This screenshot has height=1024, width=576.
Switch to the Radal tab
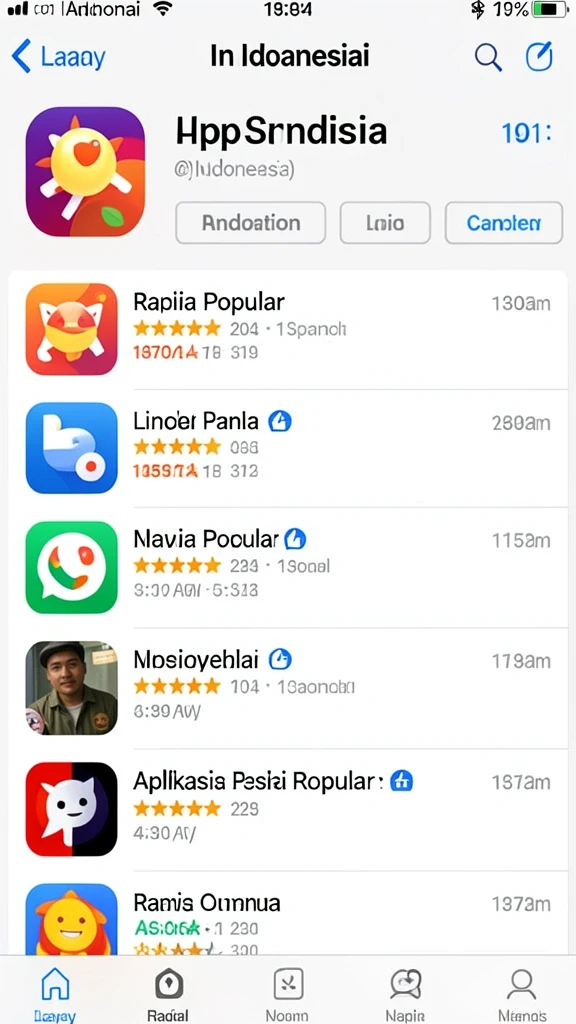tap(168, 992)
